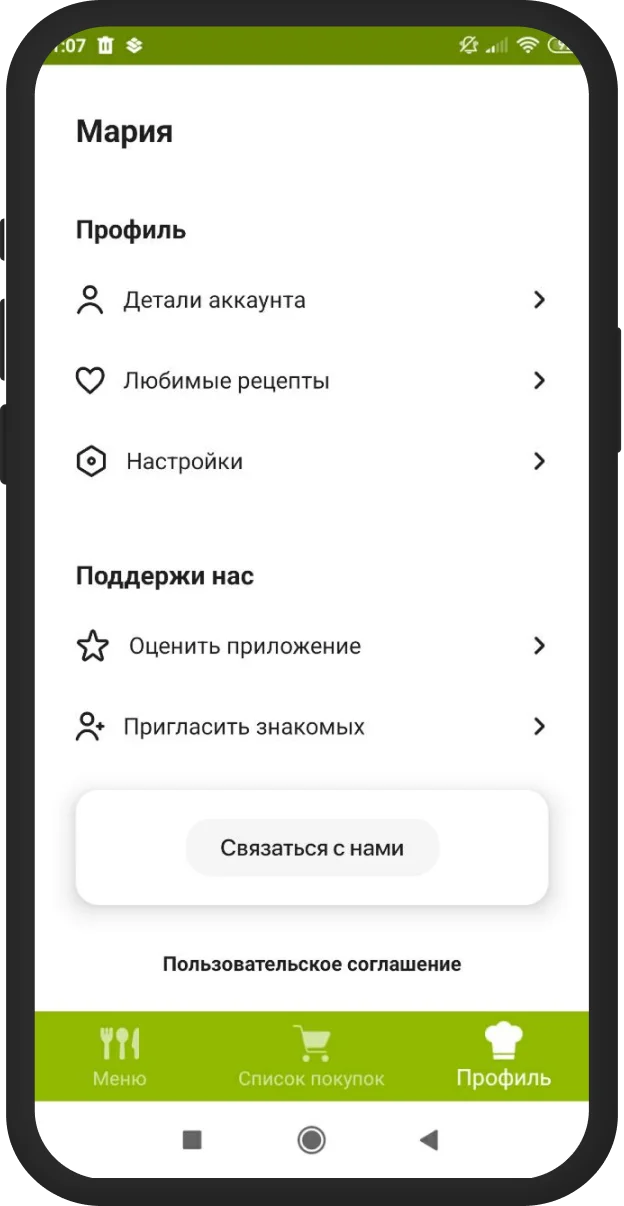Go to Настройки

click(x=311, y=462)
